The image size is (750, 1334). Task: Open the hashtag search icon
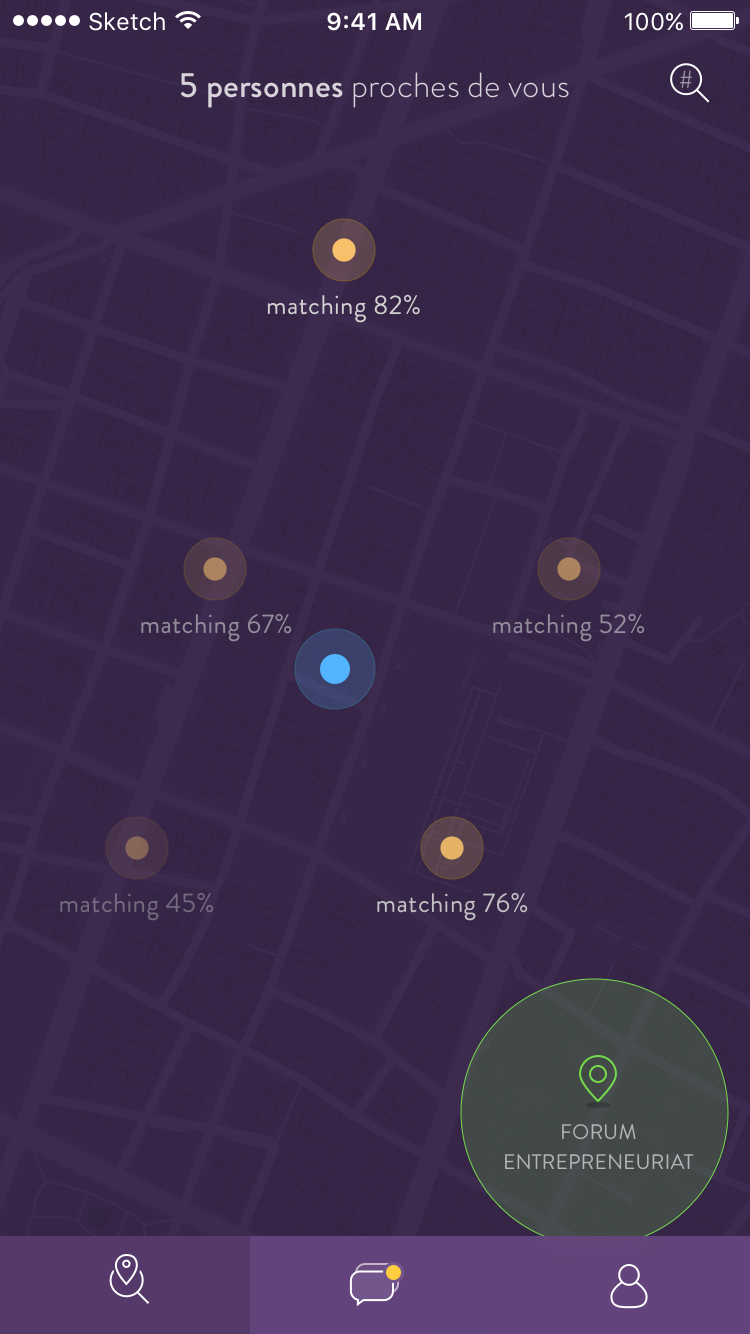point(689,83)
